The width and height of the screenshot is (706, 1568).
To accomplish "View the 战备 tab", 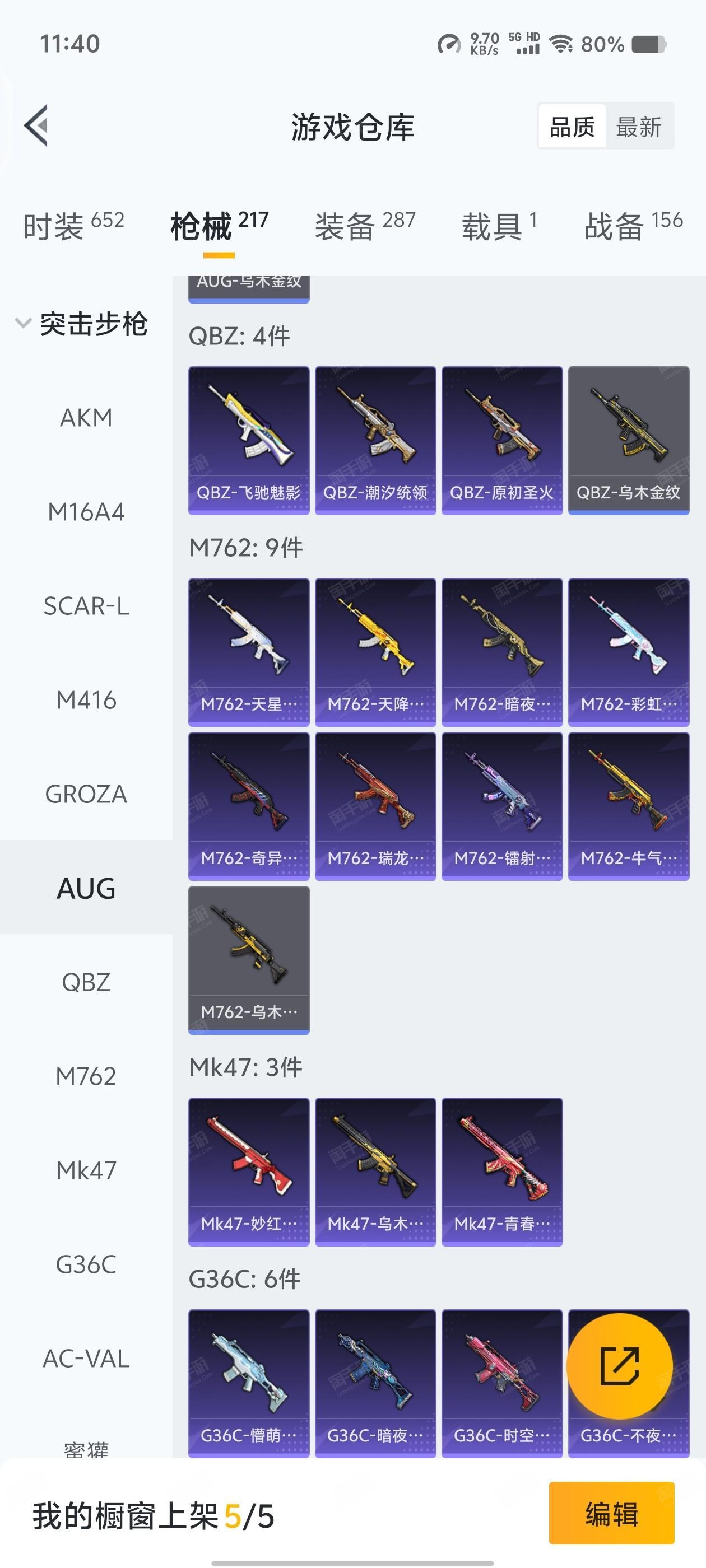I will pyautogui.click(x=633, y=225).
